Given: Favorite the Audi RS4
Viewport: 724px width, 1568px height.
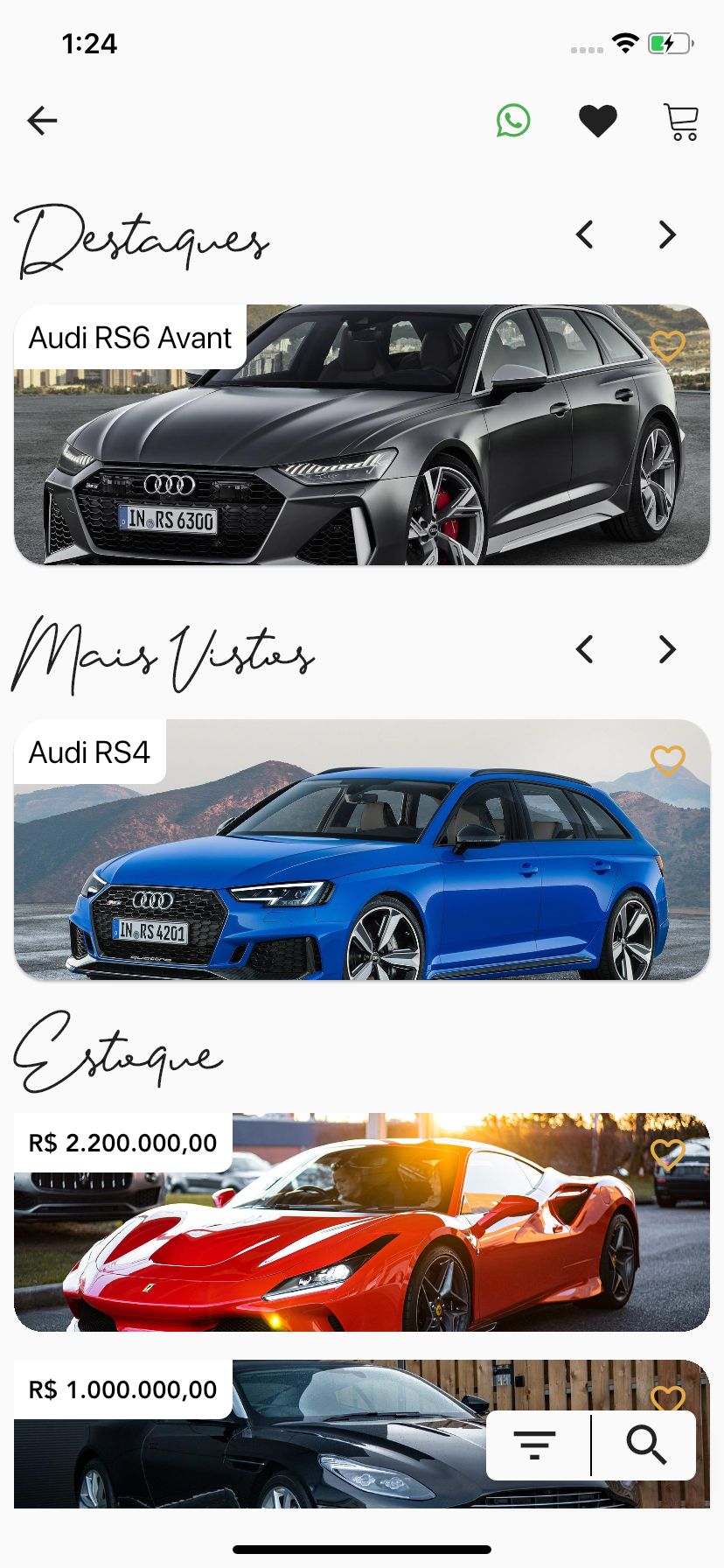Looking at the screenshot, I should pos(668,760).
